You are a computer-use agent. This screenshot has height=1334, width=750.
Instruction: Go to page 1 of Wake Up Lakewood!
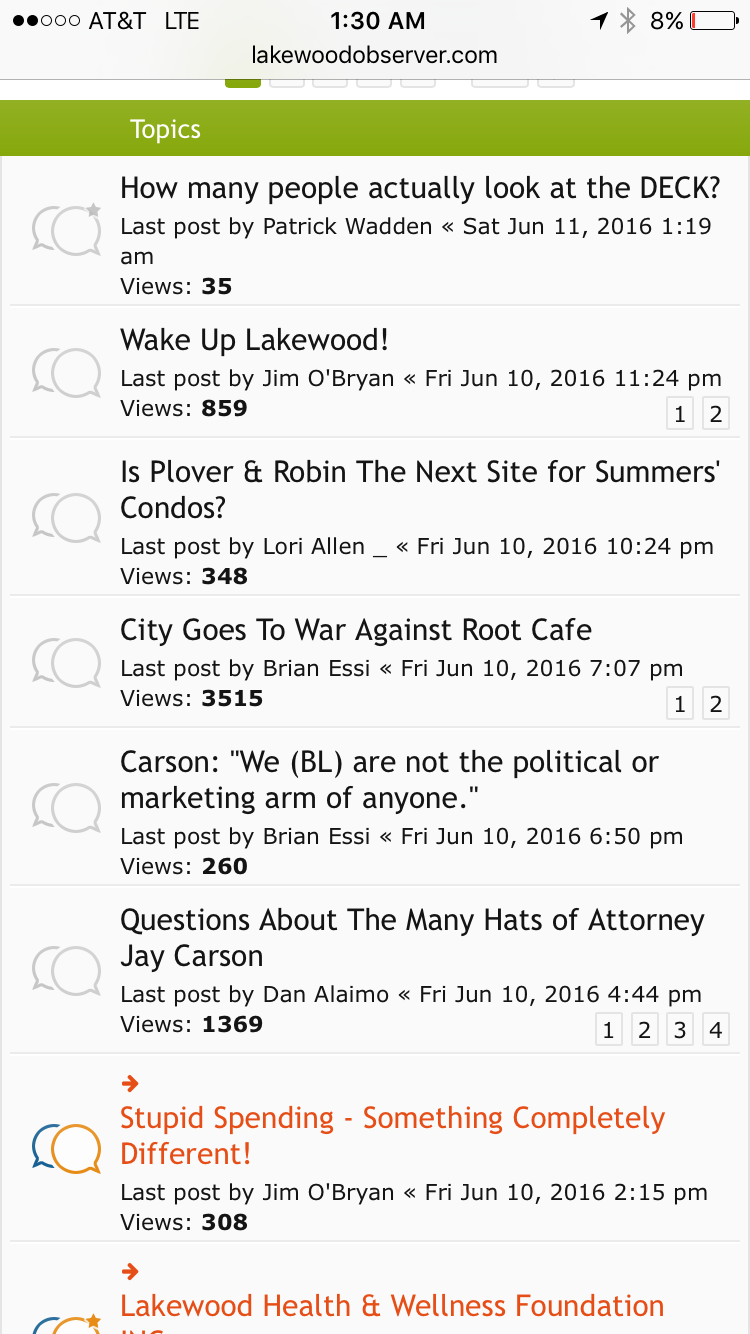(680, 414)
